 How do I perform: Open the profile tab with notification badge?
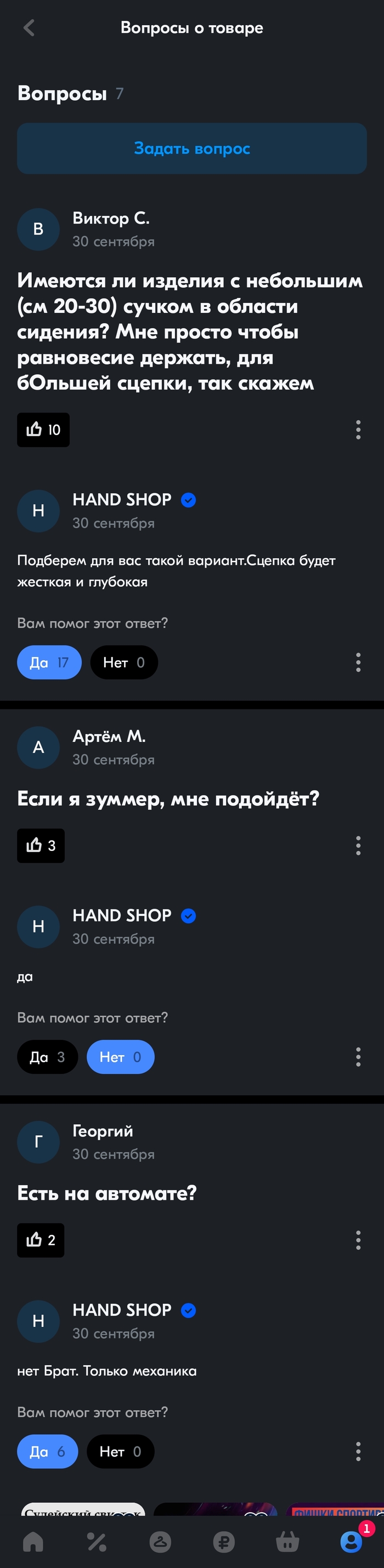351,1541
